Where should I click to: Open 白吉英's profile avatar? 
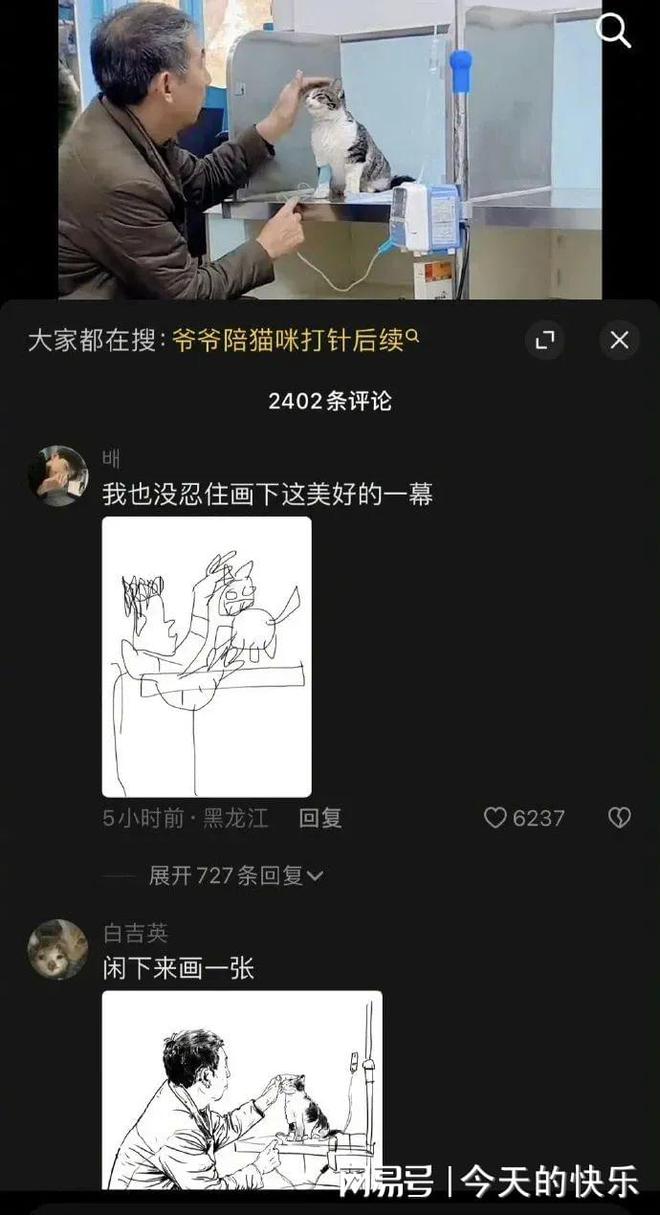pyautogui.click(x=58, y=949)
